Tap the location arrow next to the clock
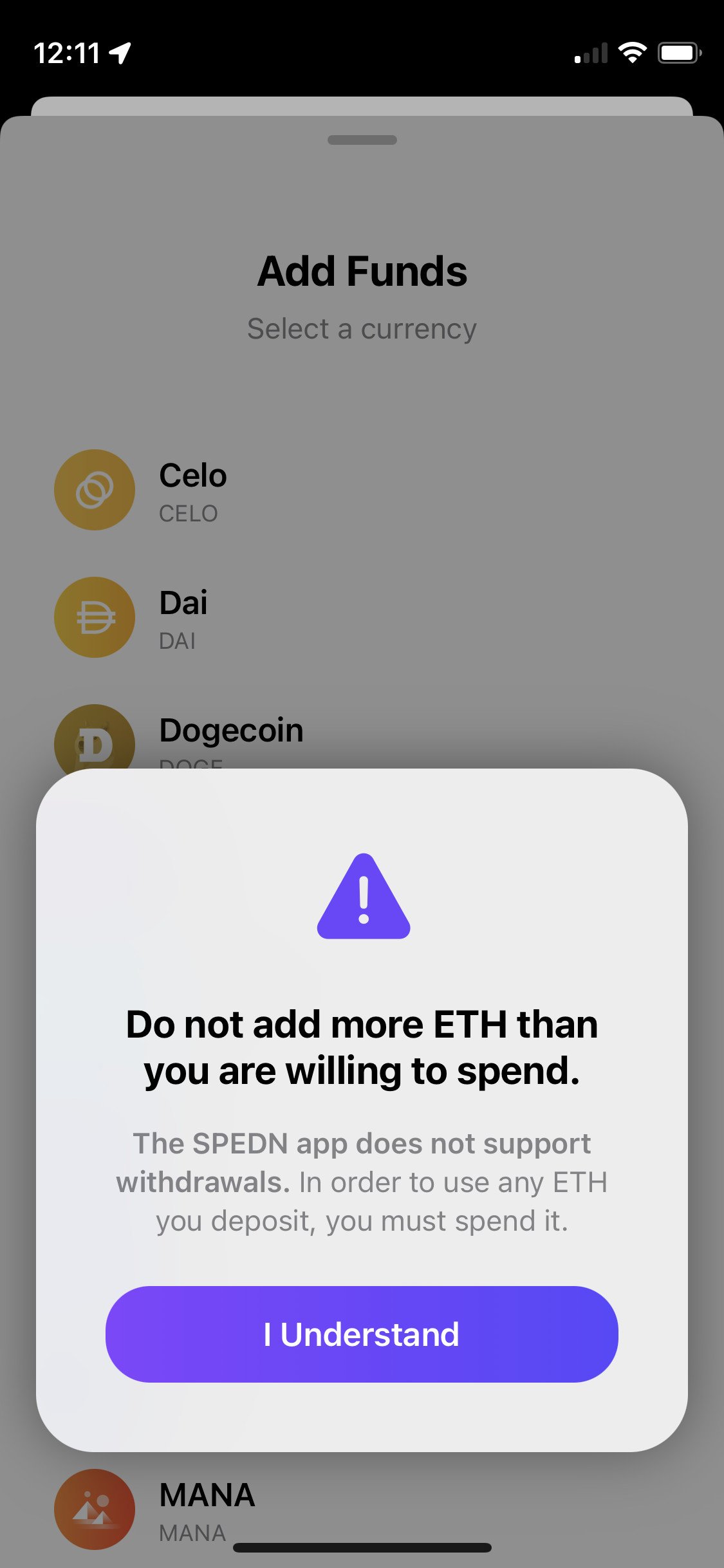724x1568 pixels. pos(120,54)
